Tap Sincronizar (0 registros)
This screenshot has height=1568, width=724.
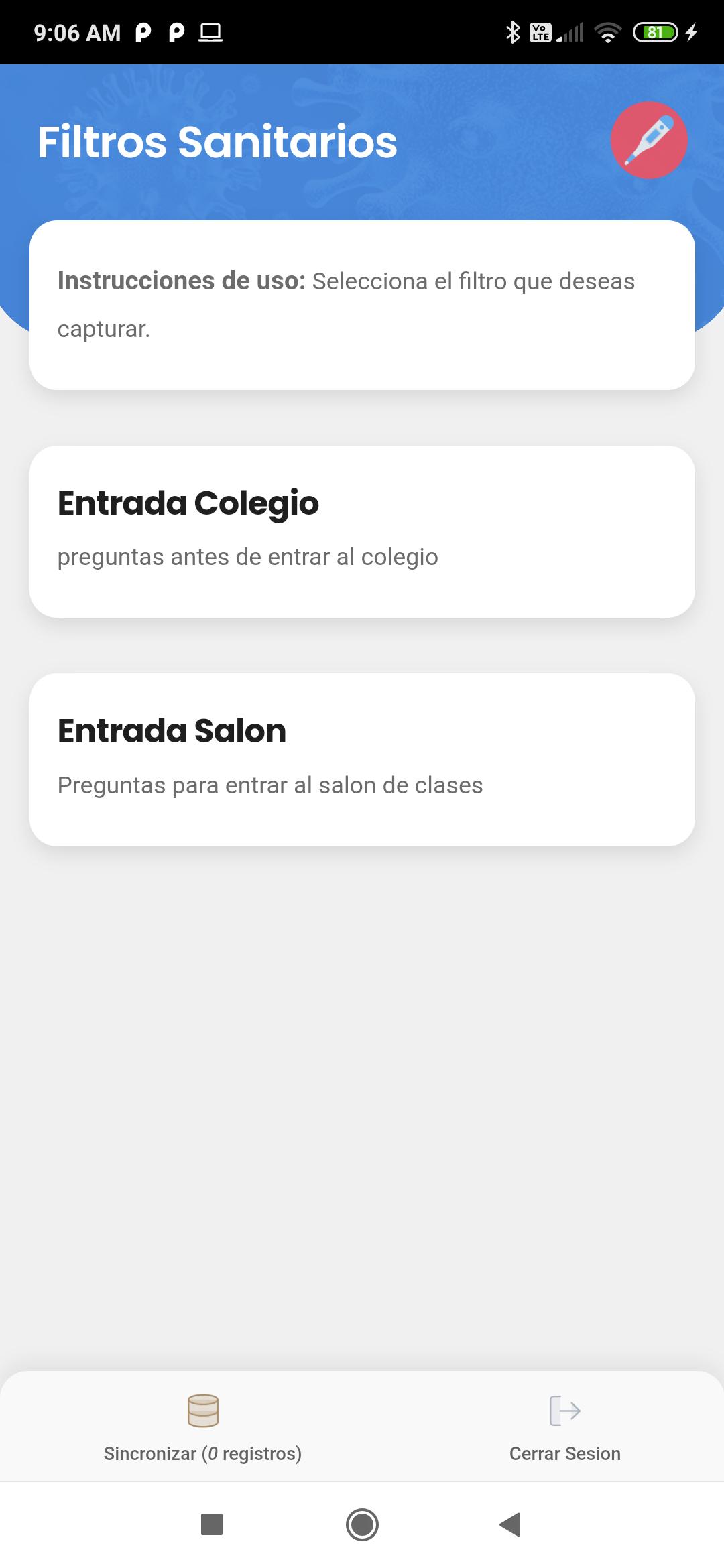[x=202, y=1429]
